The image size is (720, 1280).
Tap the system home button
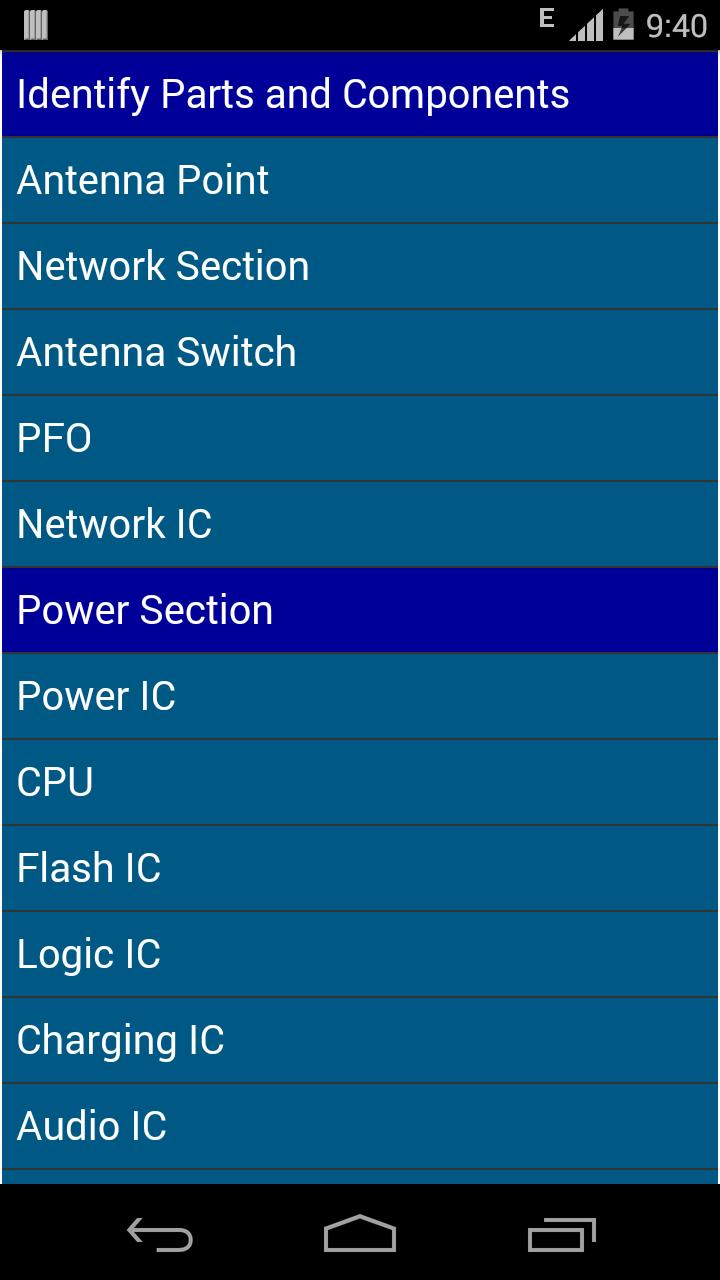360,1234
